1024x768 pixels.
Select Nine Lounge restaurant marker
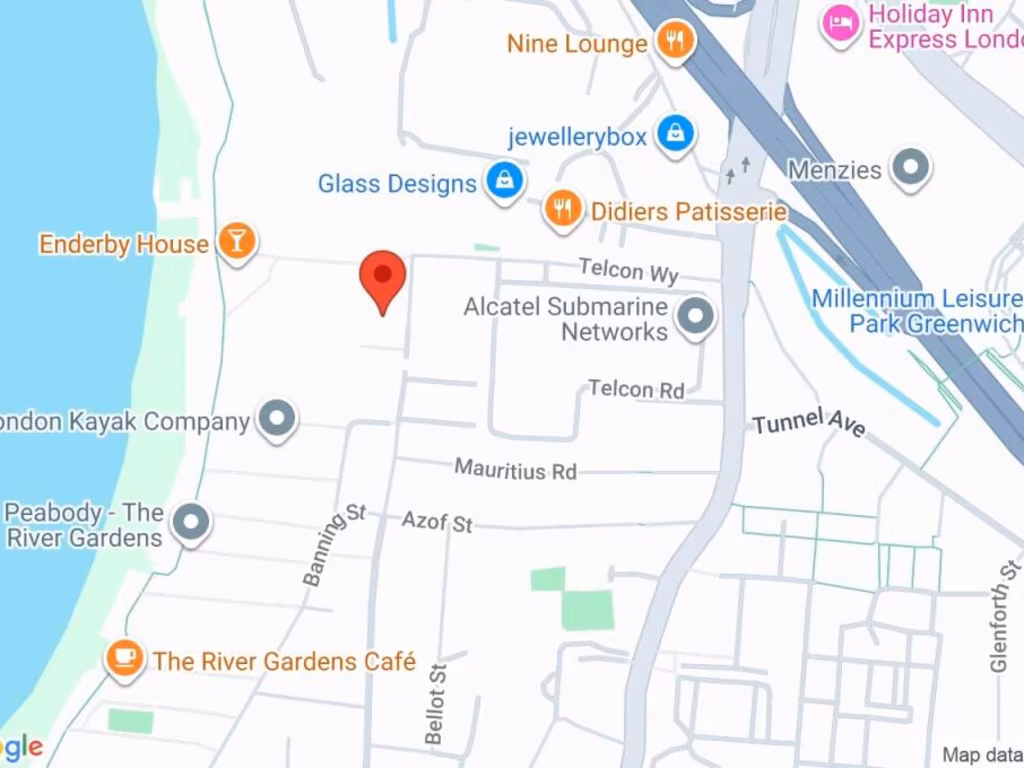[675, 42]
